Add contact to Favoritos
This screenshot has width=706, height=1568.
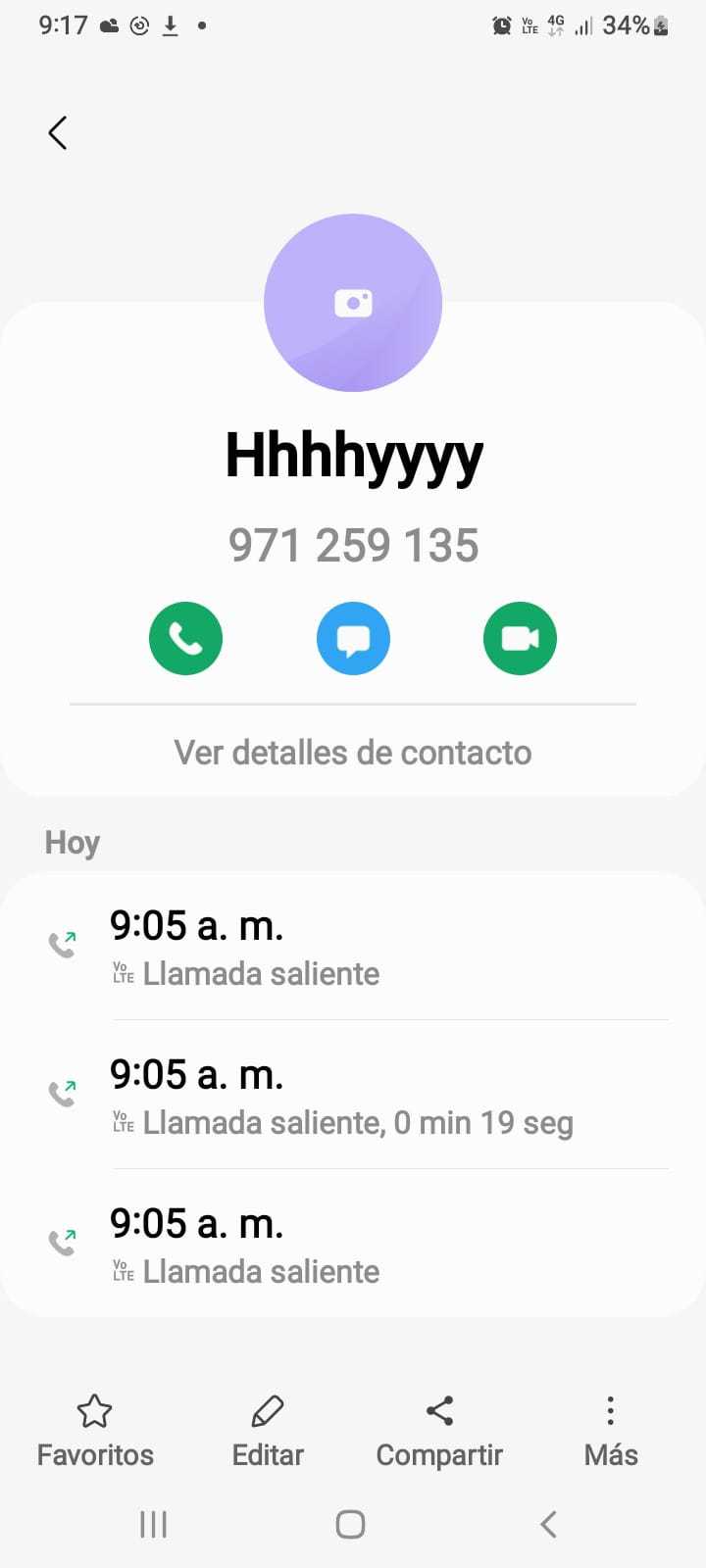point(95,1431)
